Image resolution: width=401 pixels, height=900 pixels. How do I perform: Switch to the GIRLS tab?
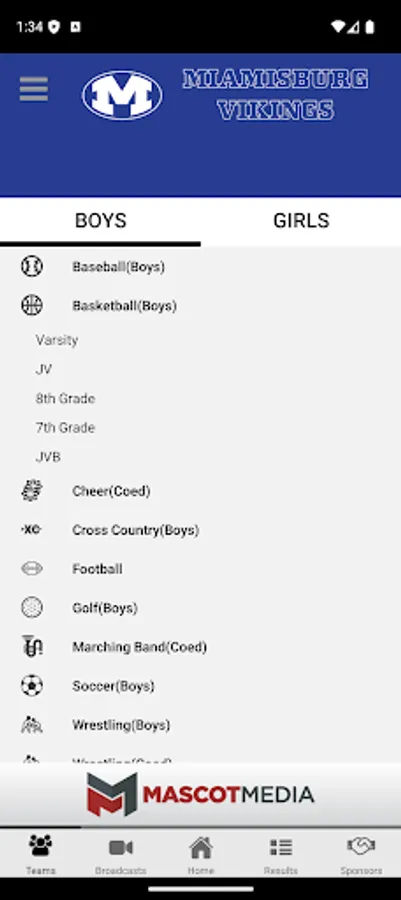301,221
